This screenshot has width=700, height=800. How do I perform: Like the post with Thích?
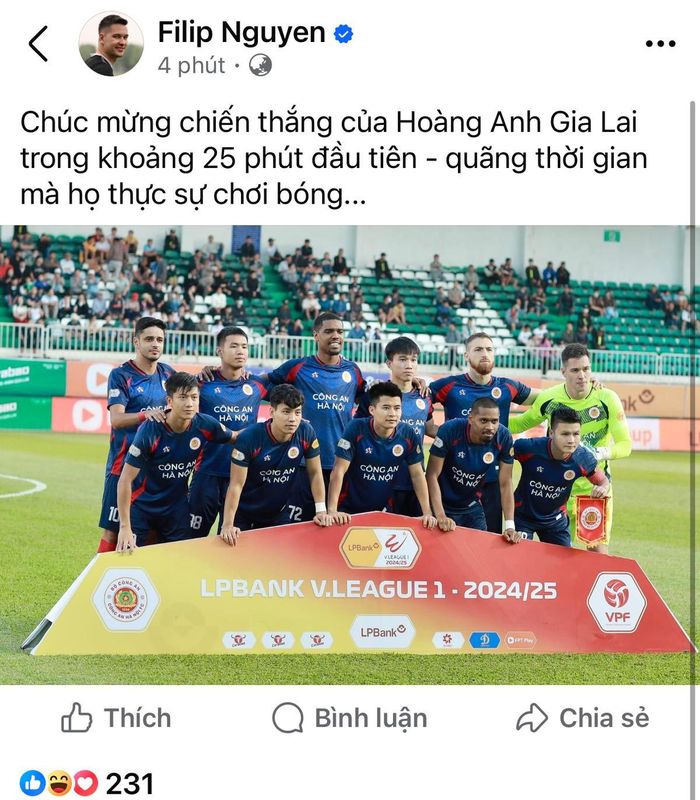click(x=116, y=718)
